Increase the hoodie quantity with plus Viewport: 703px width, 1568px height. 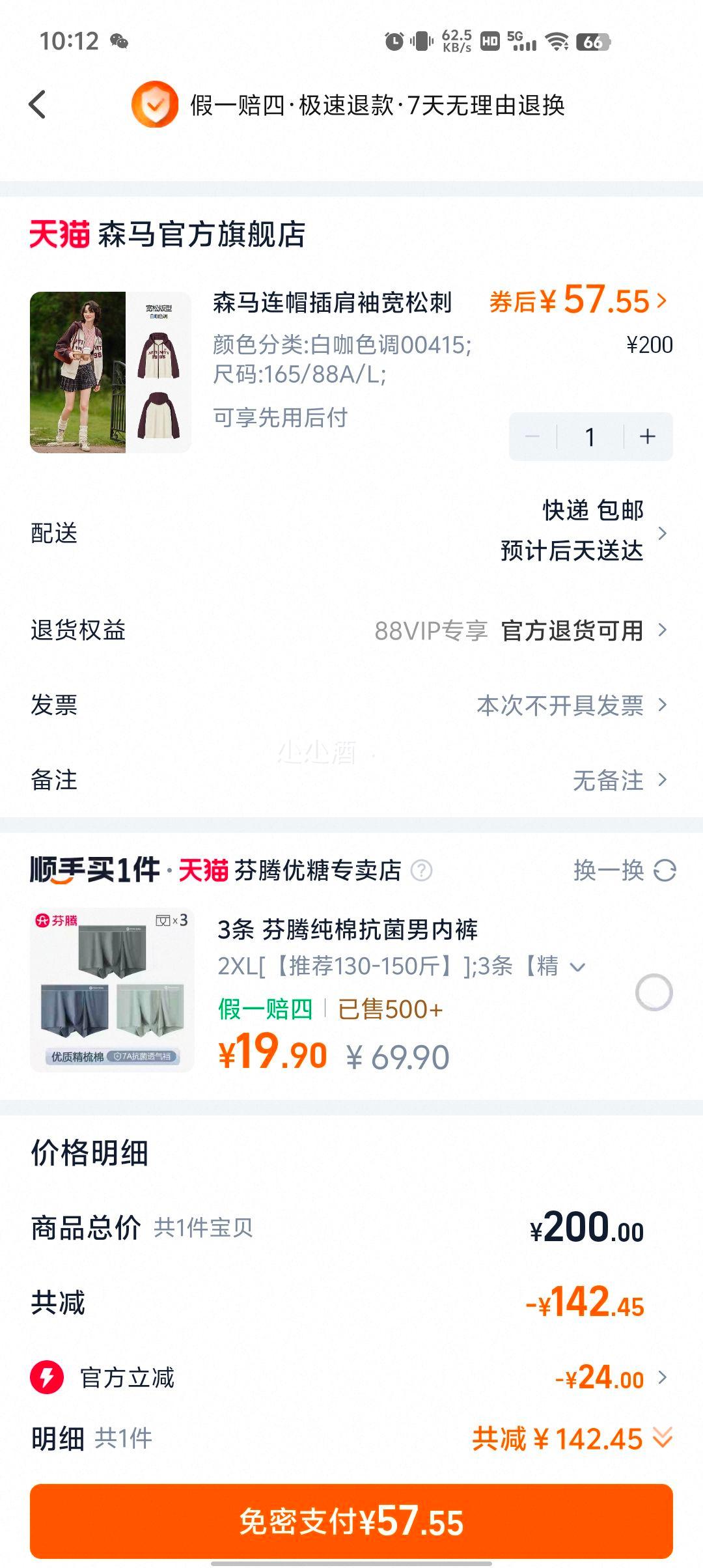click(648, 437)
